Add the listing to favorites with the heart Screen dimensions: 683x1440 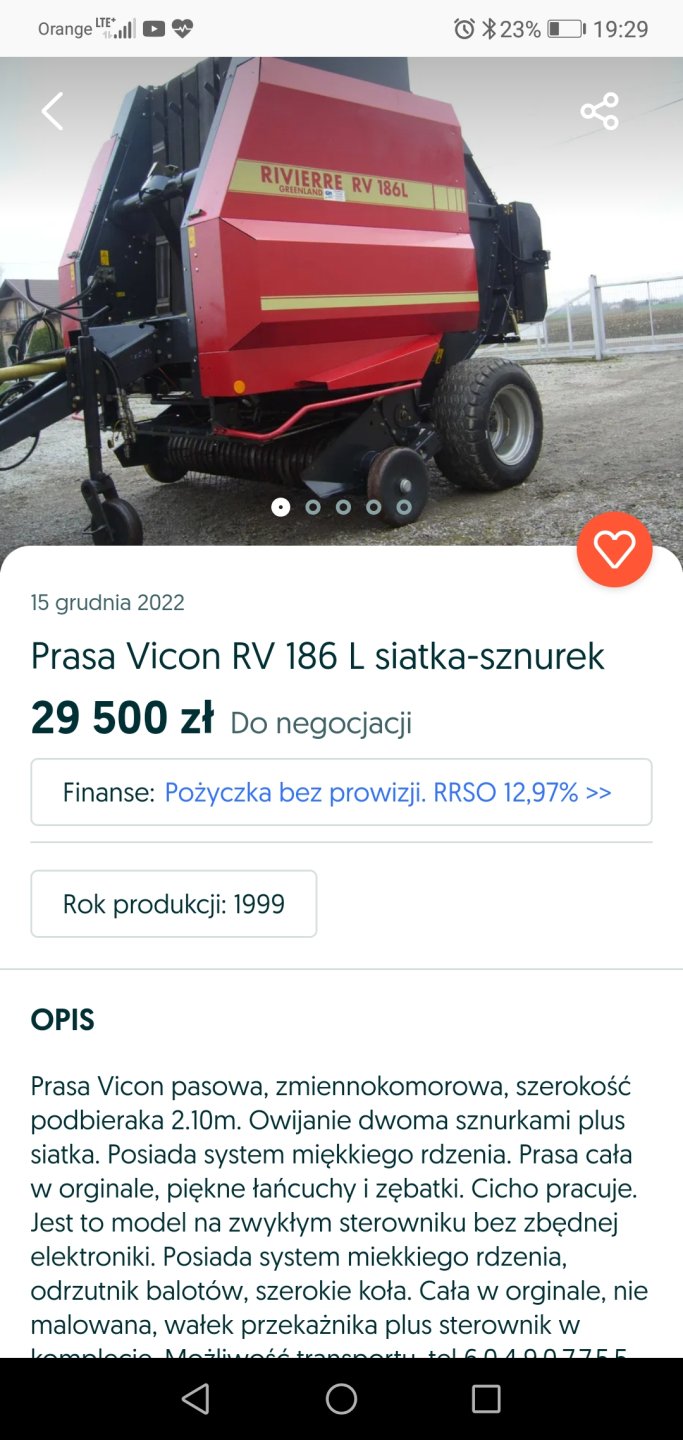(614, 550)
